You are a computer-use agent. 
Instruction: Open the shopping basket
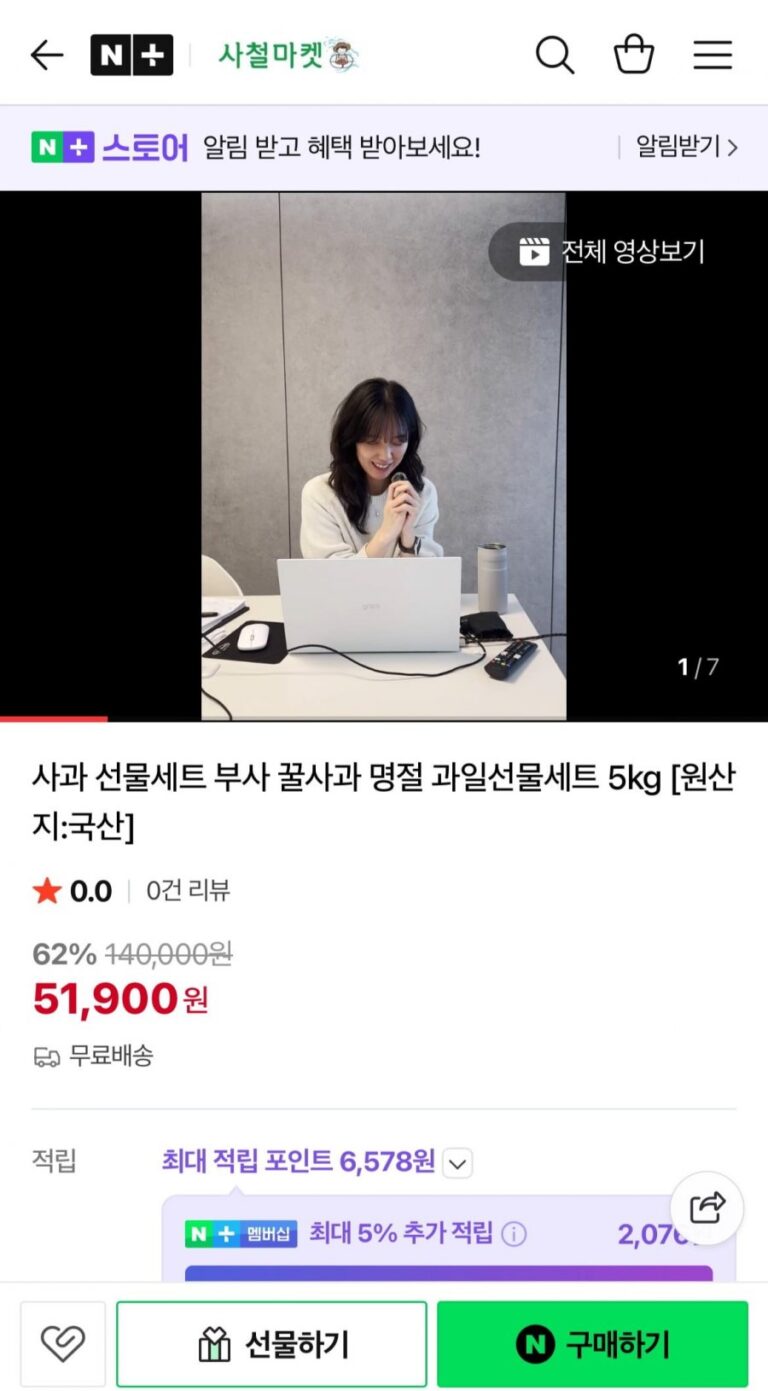pos(634,55)
